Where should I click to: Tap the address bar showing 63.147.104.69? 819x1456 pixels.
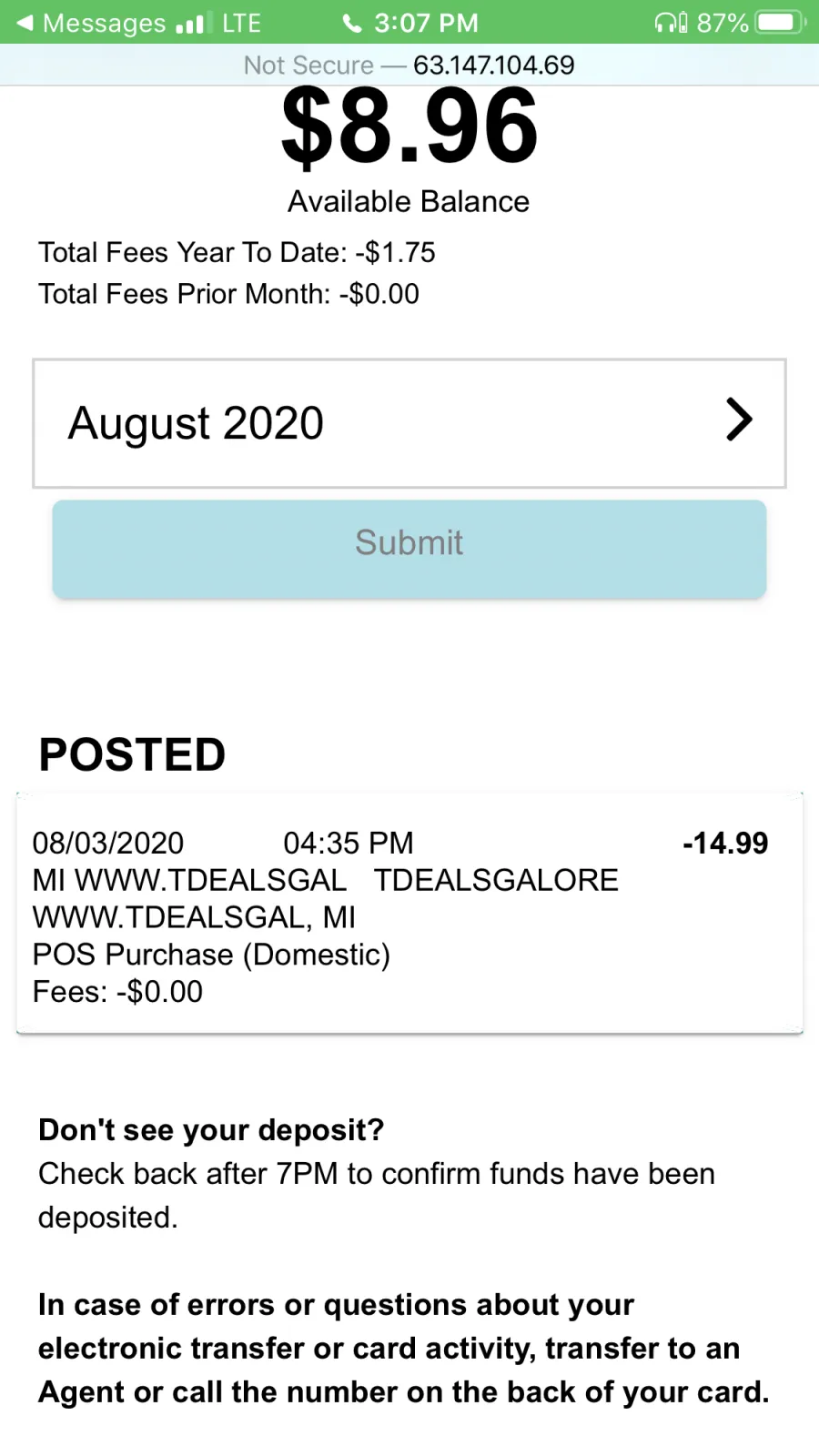click(x=409, y=65)
